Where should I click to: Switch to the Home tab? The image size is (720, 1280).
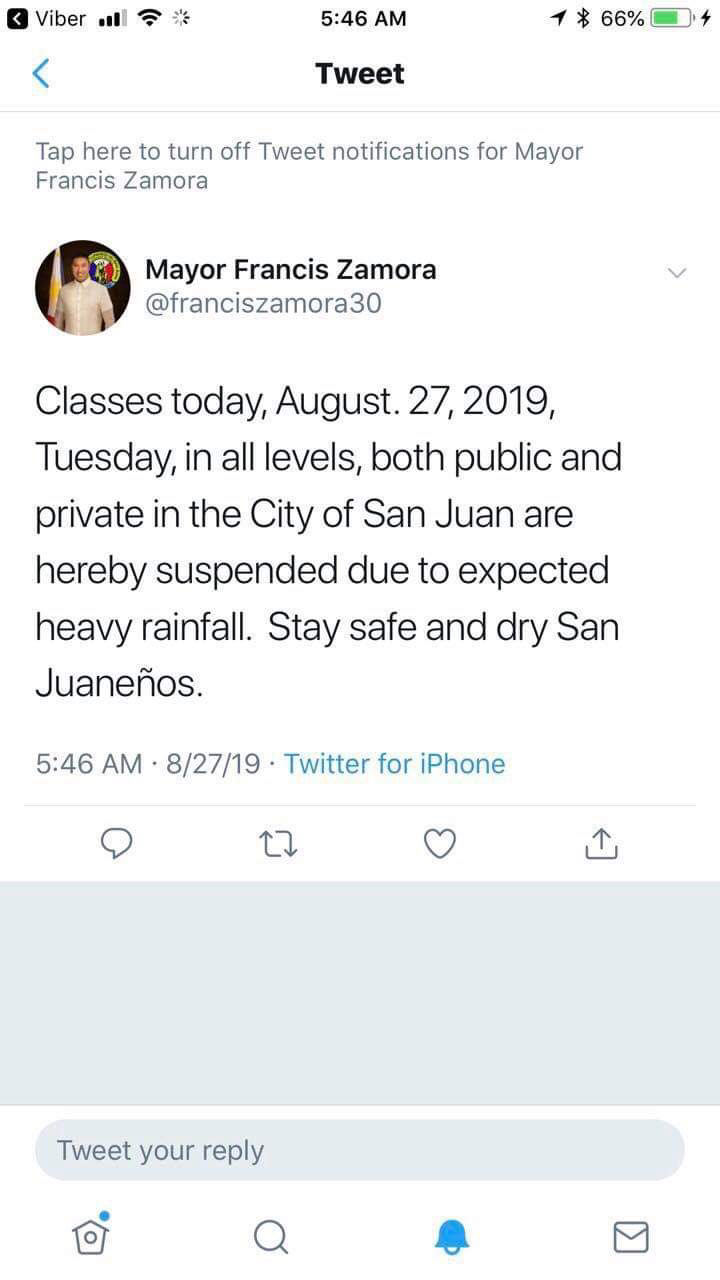point(91,1236)
